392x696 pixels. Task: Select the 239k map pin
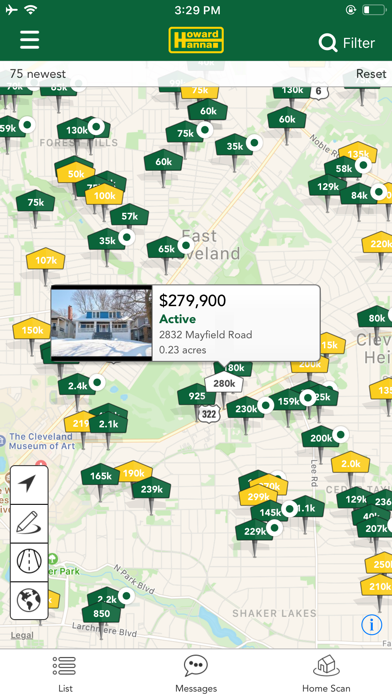pyautogui.click(x=151, y=489)
